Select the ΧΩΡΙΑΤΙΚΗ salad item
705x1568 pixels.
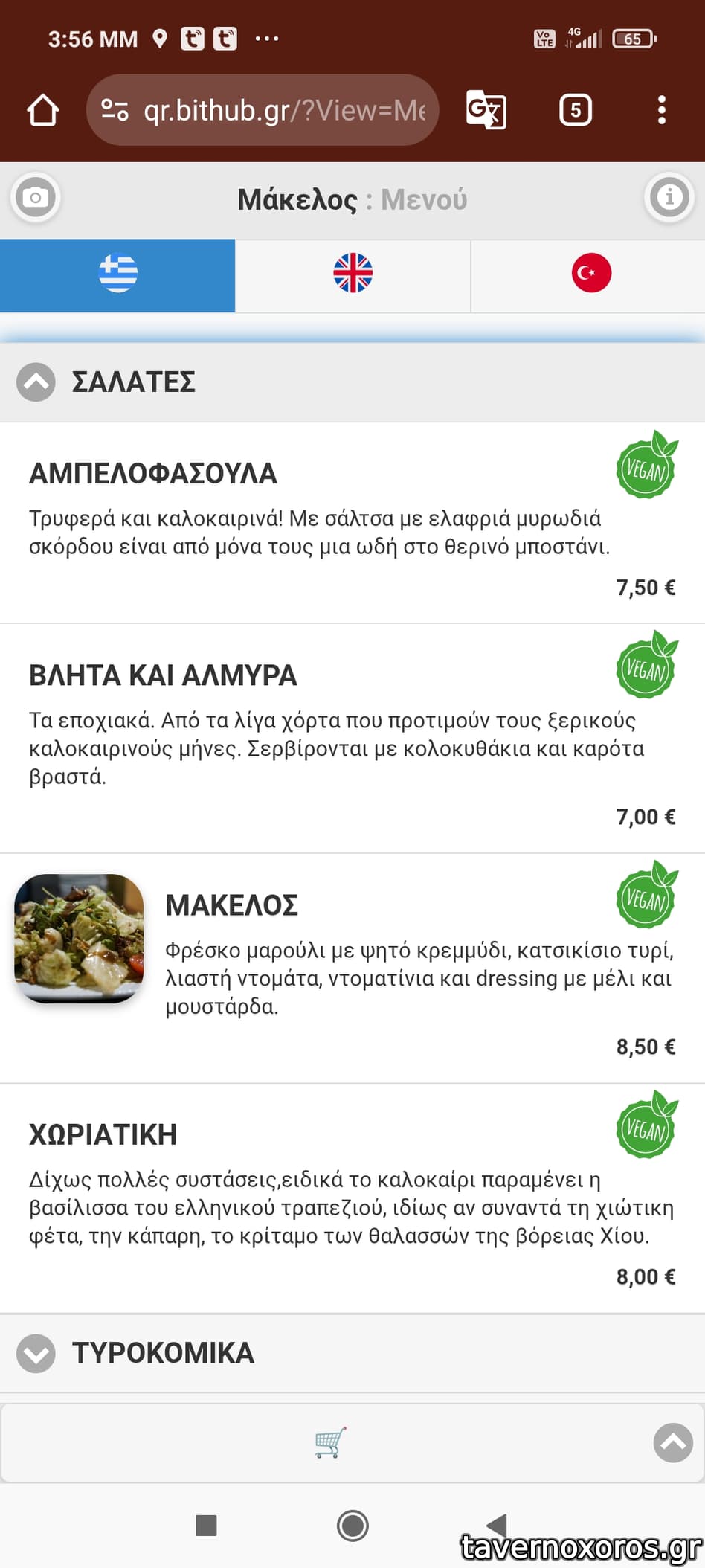pyautogui.click(x=103, y=1135)
